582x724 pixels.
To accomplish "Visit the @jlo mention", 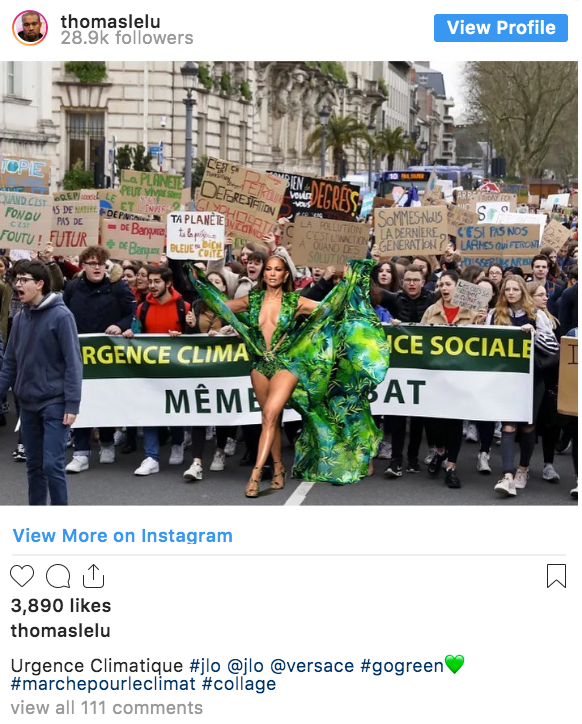I will click(x=245, y=666).
